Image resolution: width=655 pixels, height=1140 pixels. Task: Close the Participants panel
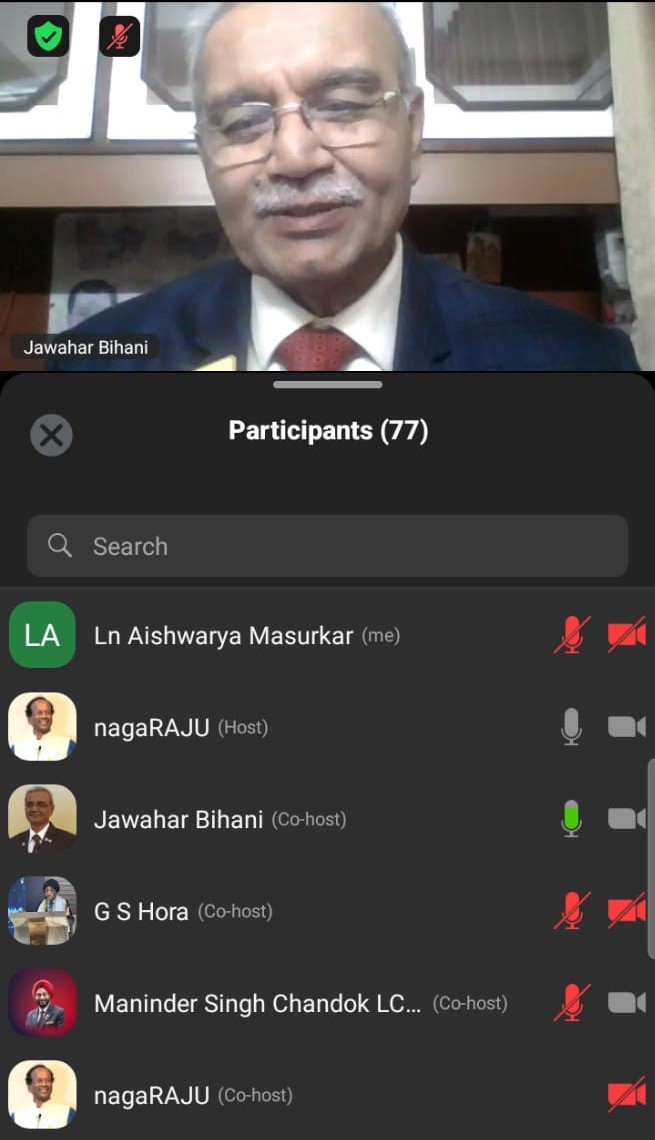(x=51, y=436)
